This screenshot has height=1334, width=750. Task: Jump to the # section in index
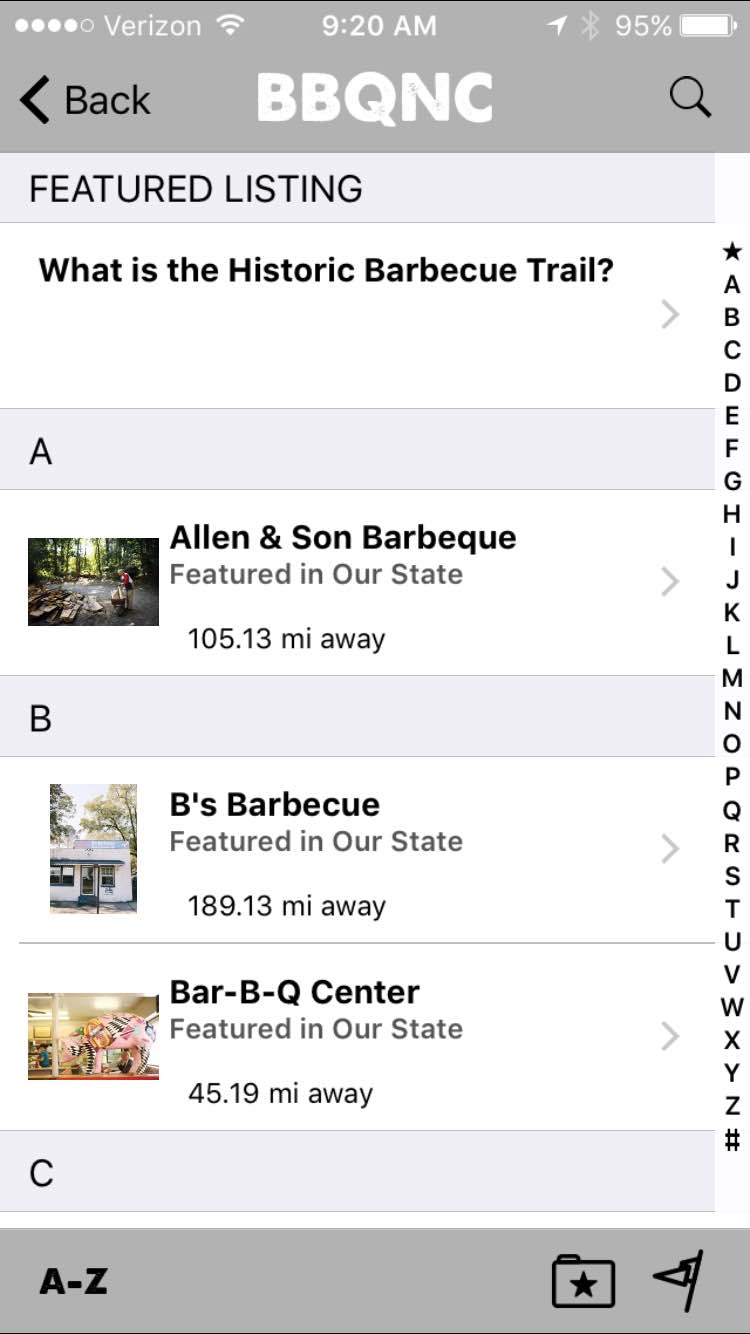pos(732,1139)
